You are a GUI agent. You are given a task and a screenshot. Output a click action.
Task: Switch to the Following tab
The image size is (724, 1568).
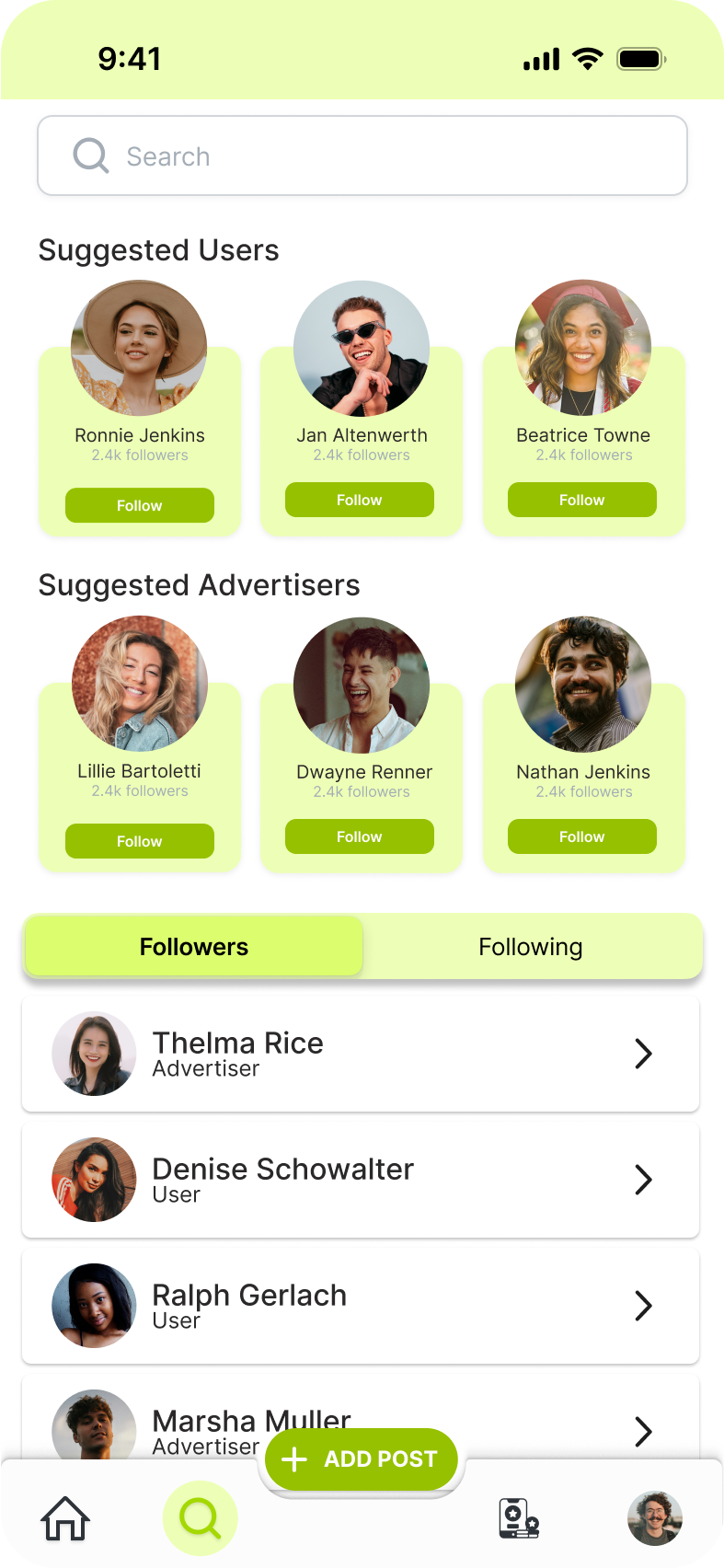tap(531, 947)
